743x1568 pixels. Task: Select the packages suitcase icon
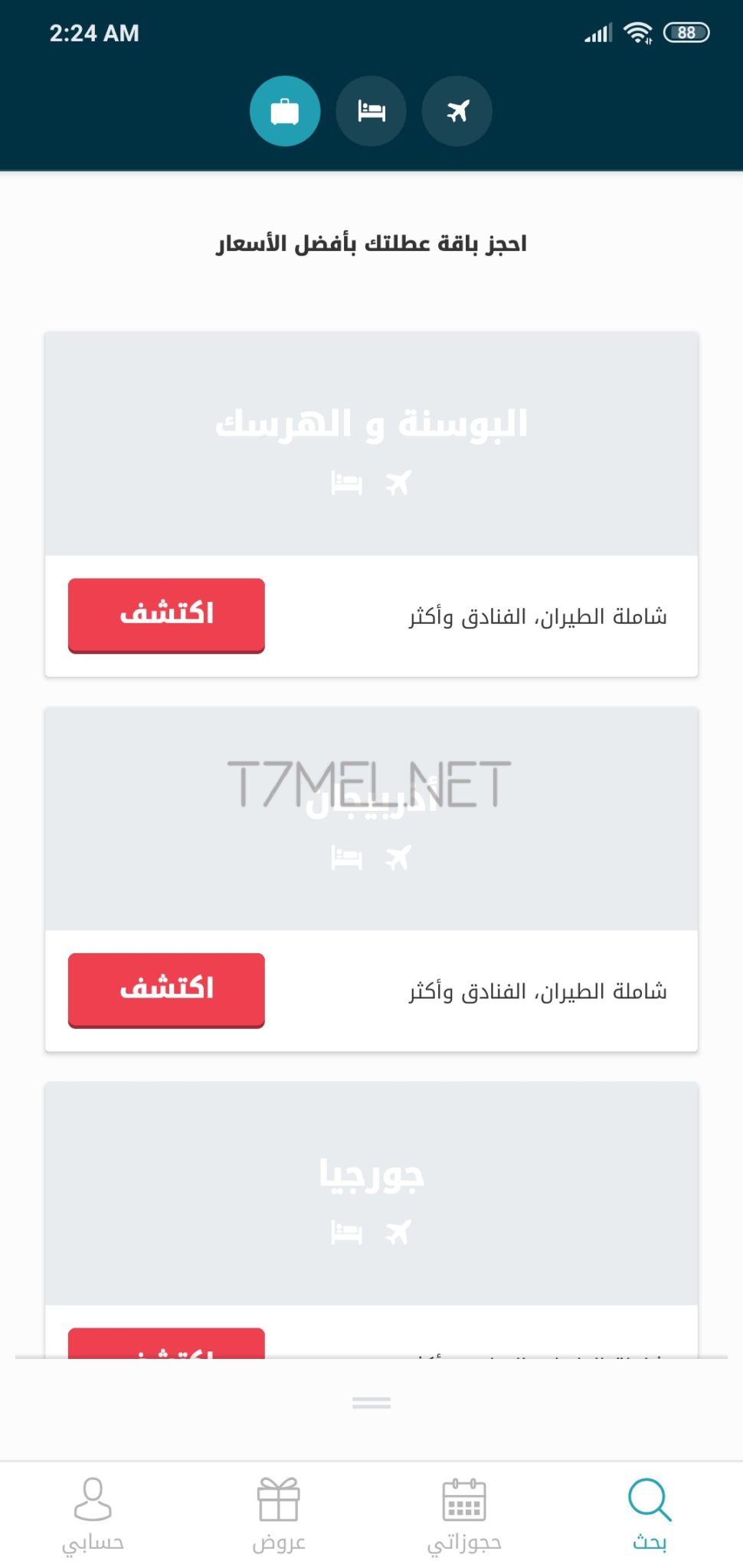coord(284,111)
